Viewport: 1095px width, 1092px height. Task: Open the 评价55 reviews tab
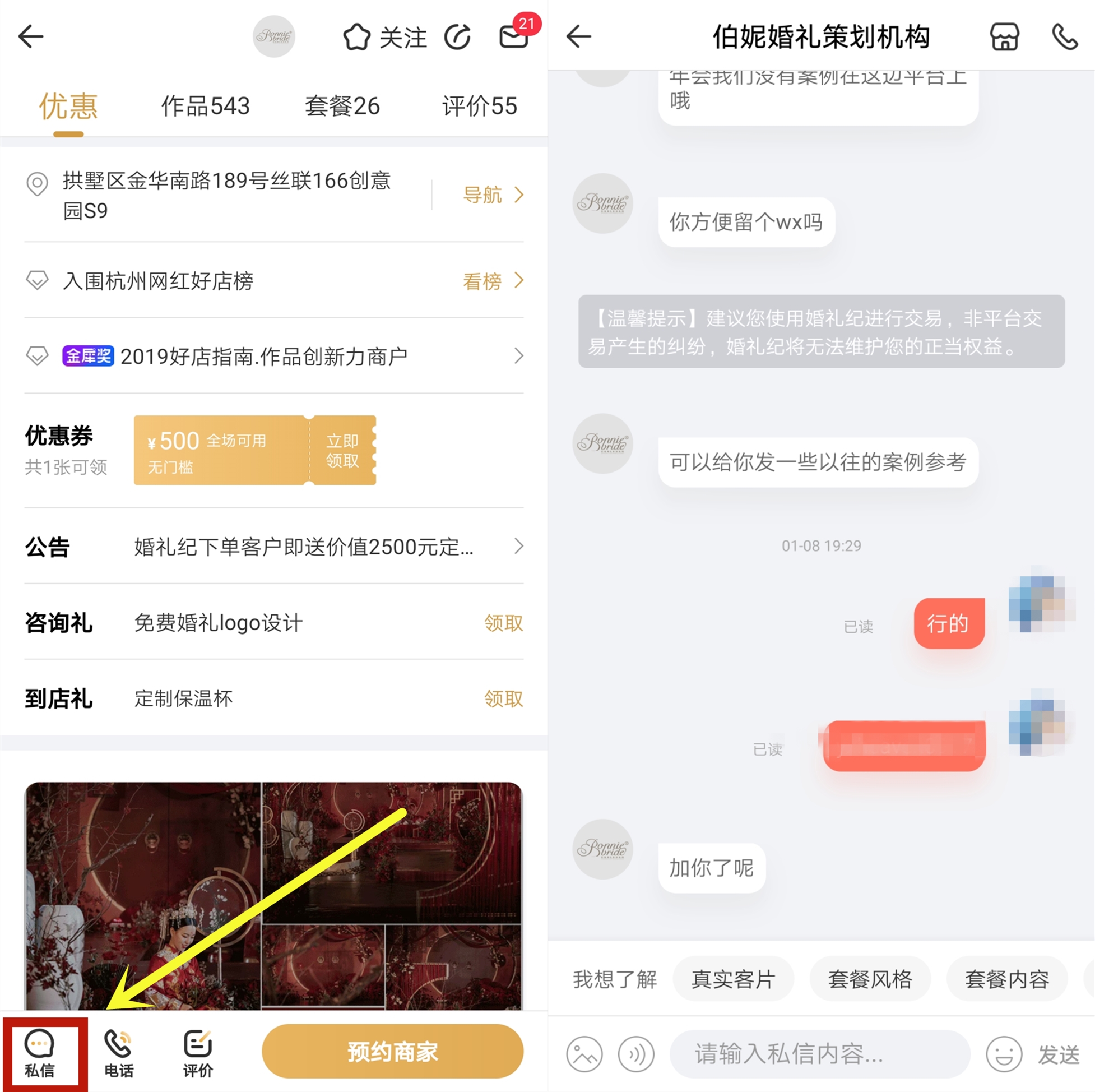tap(480, 106)
